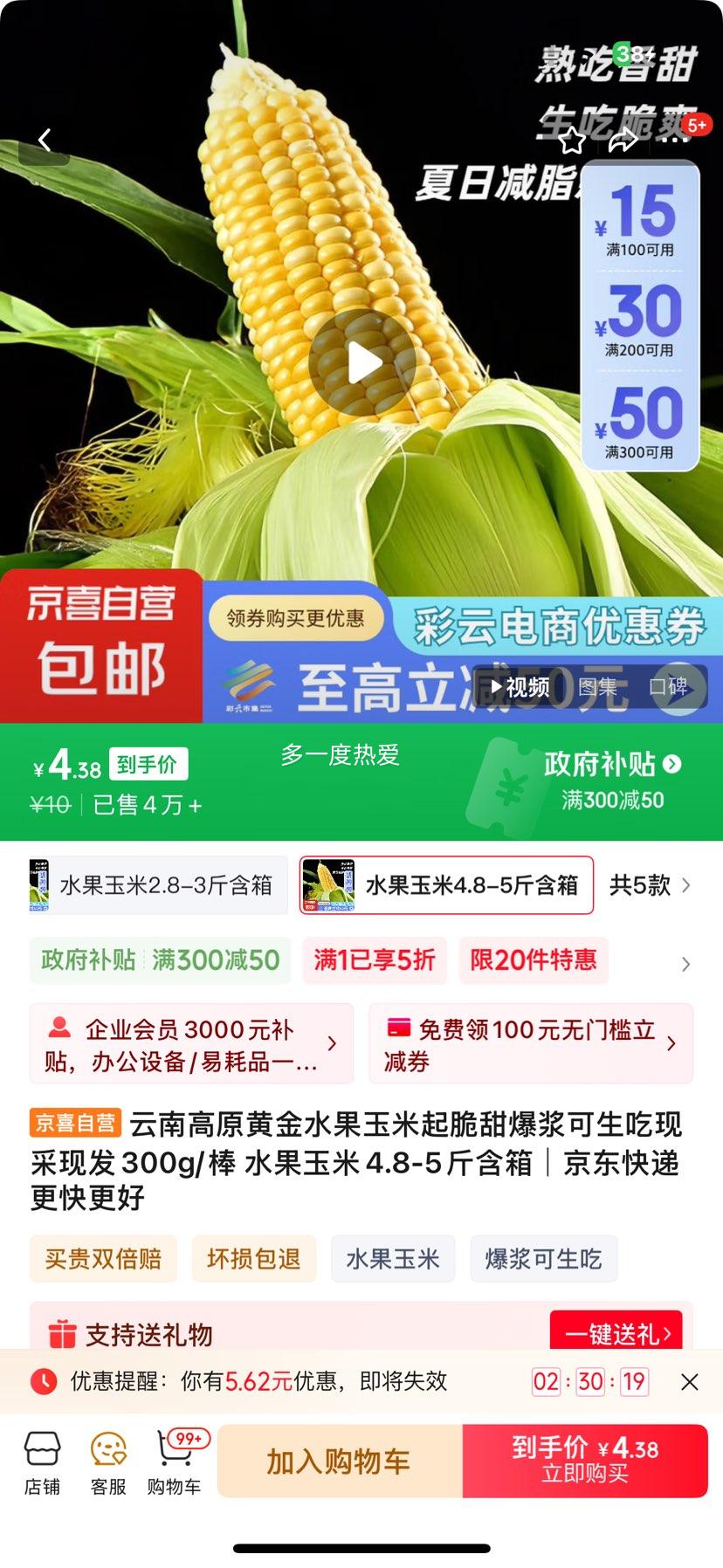This screenshot has width=723, height=1568.
Task: Buy now with 立即购买 button
Action: (x=585, y=1461)
